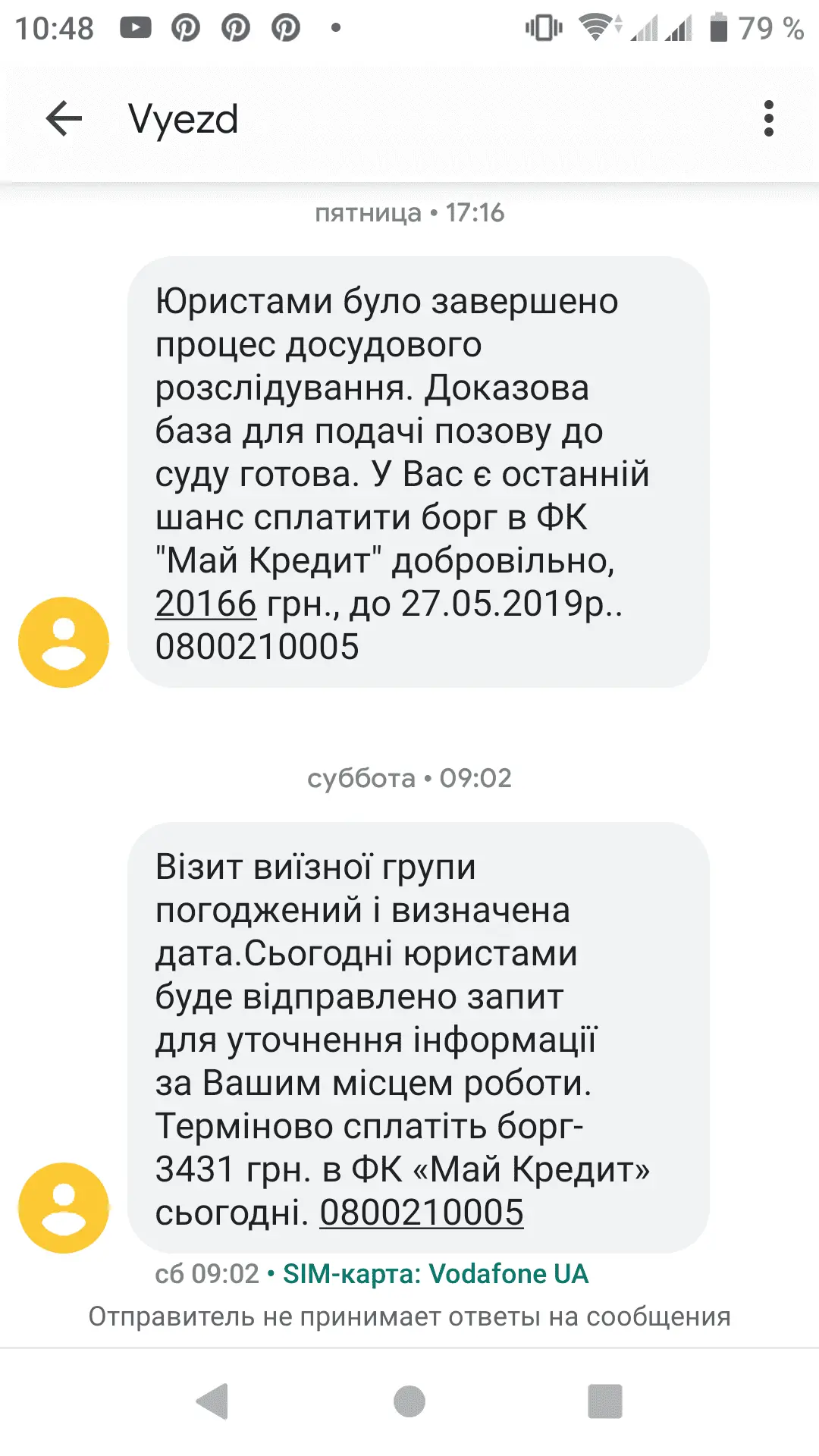Viewport: 819px width, 1456px height.
Task: Go to the home screen
Action: [409, 1401]
